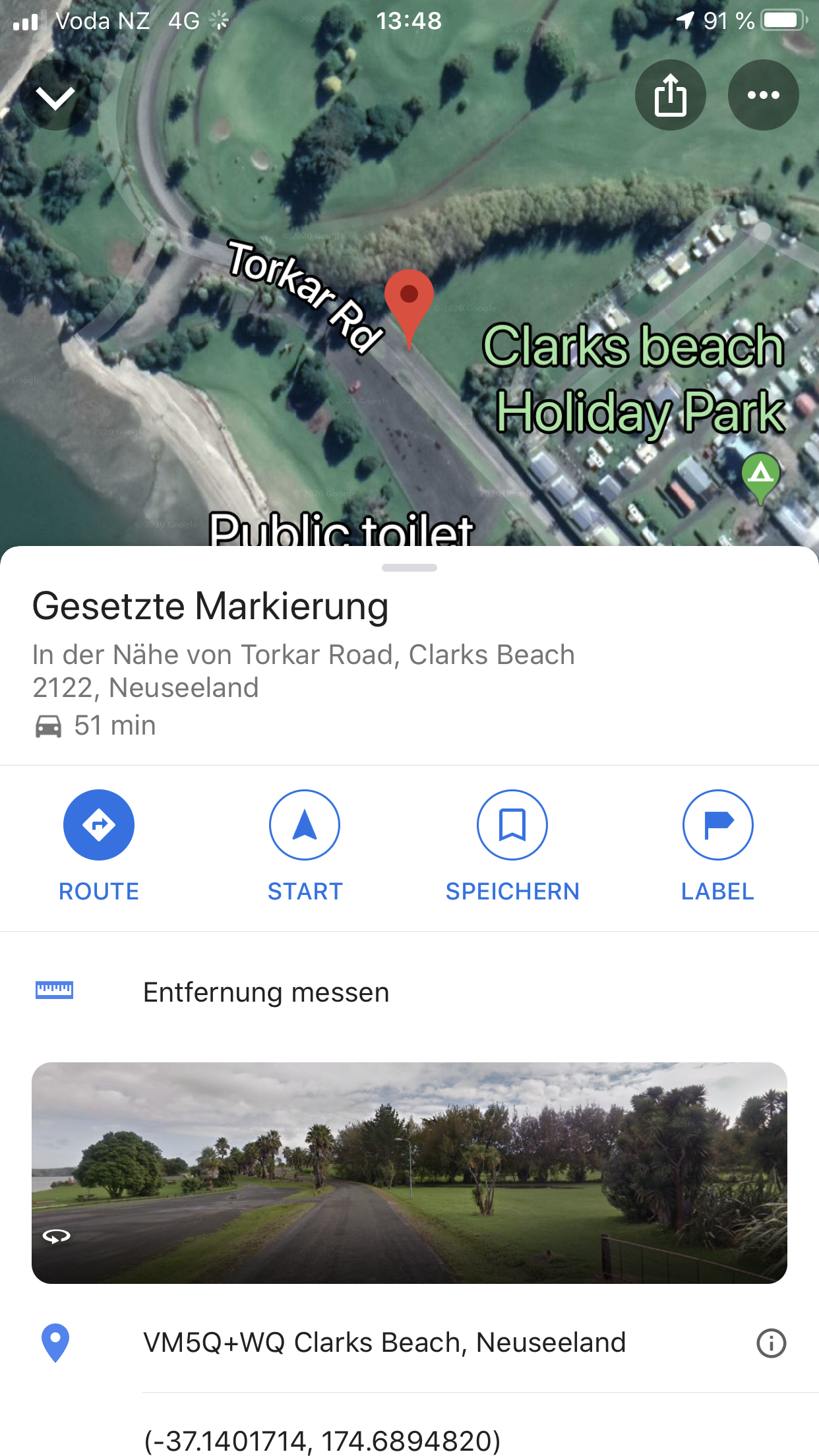
Task: Share this dropped pin location
Action: click(x=670, y=95)
